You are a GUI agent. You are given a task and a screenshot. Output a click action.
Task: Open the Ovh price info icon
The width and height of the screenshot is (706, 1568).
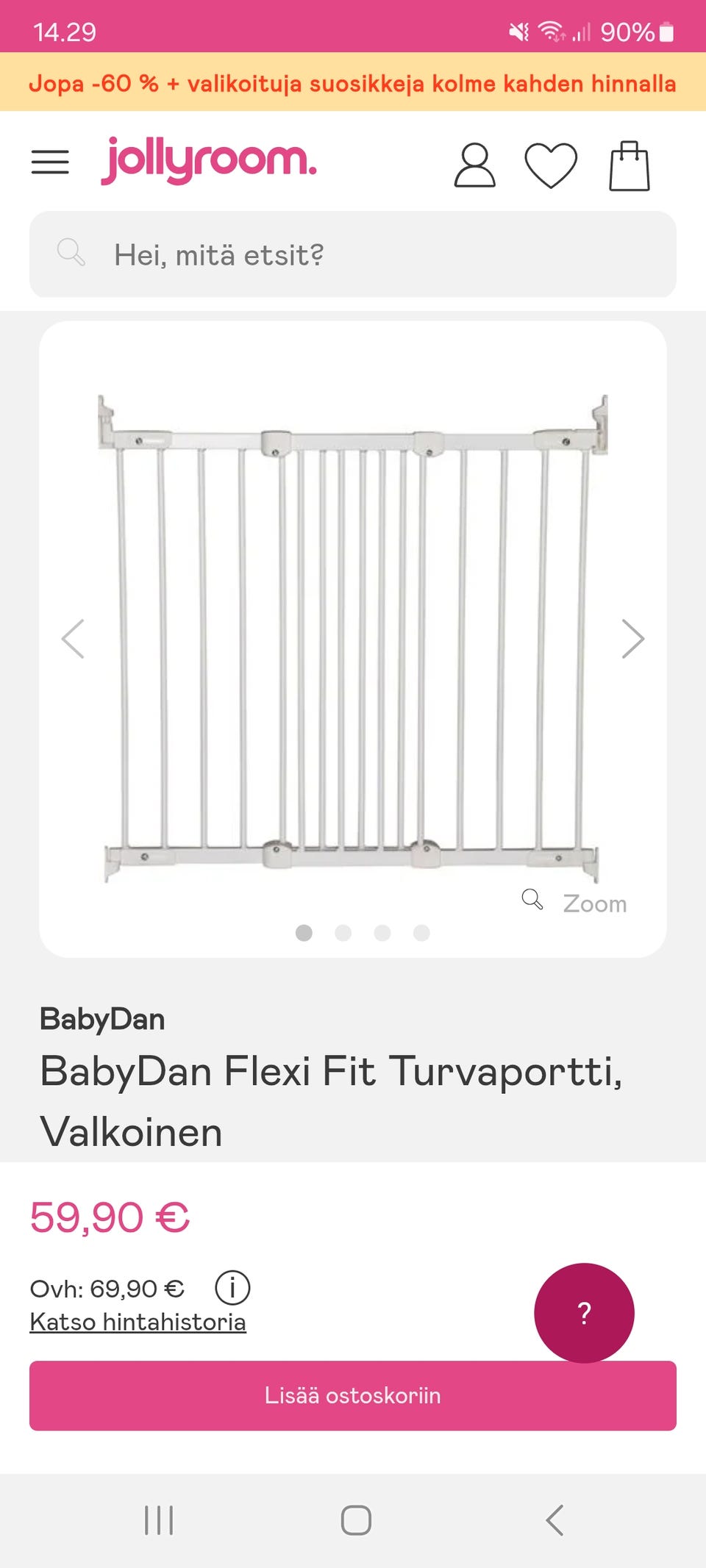[232, 1287]
